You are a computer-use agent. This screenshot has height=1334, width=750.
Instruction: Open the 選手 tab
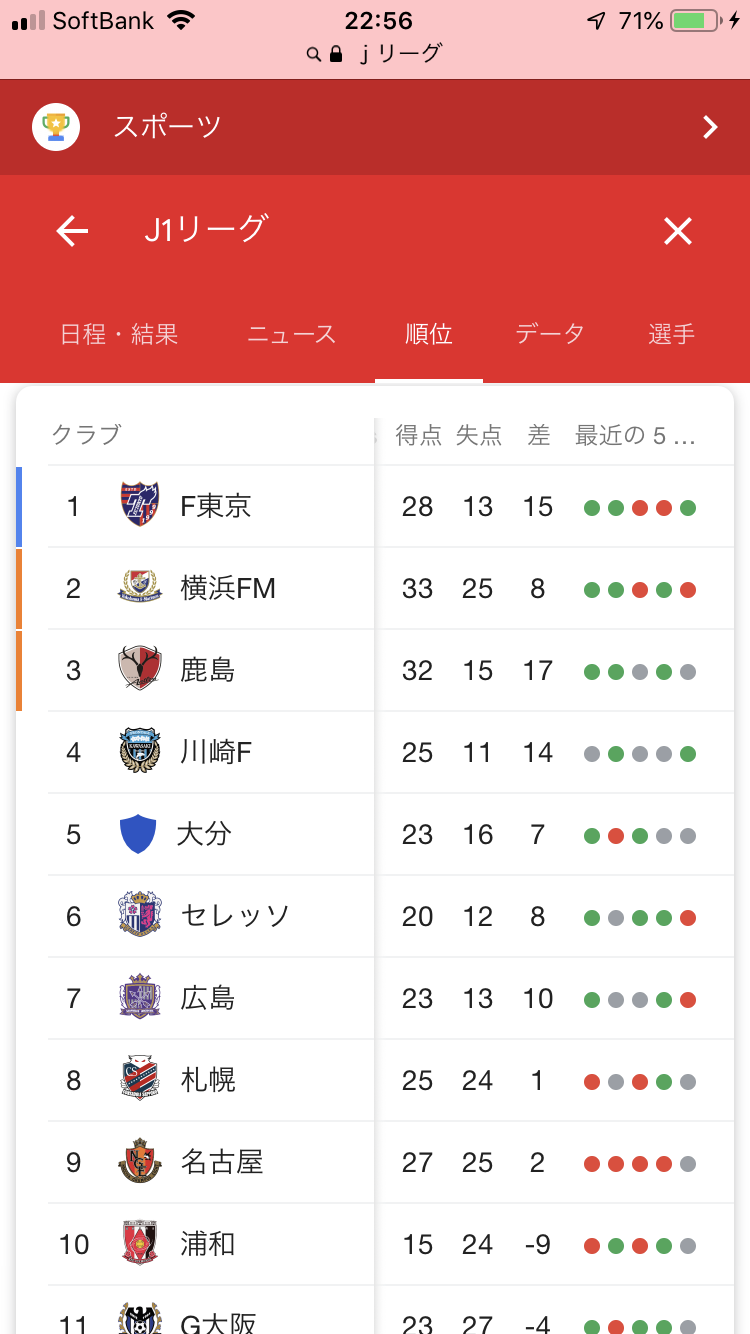[672, 334]
